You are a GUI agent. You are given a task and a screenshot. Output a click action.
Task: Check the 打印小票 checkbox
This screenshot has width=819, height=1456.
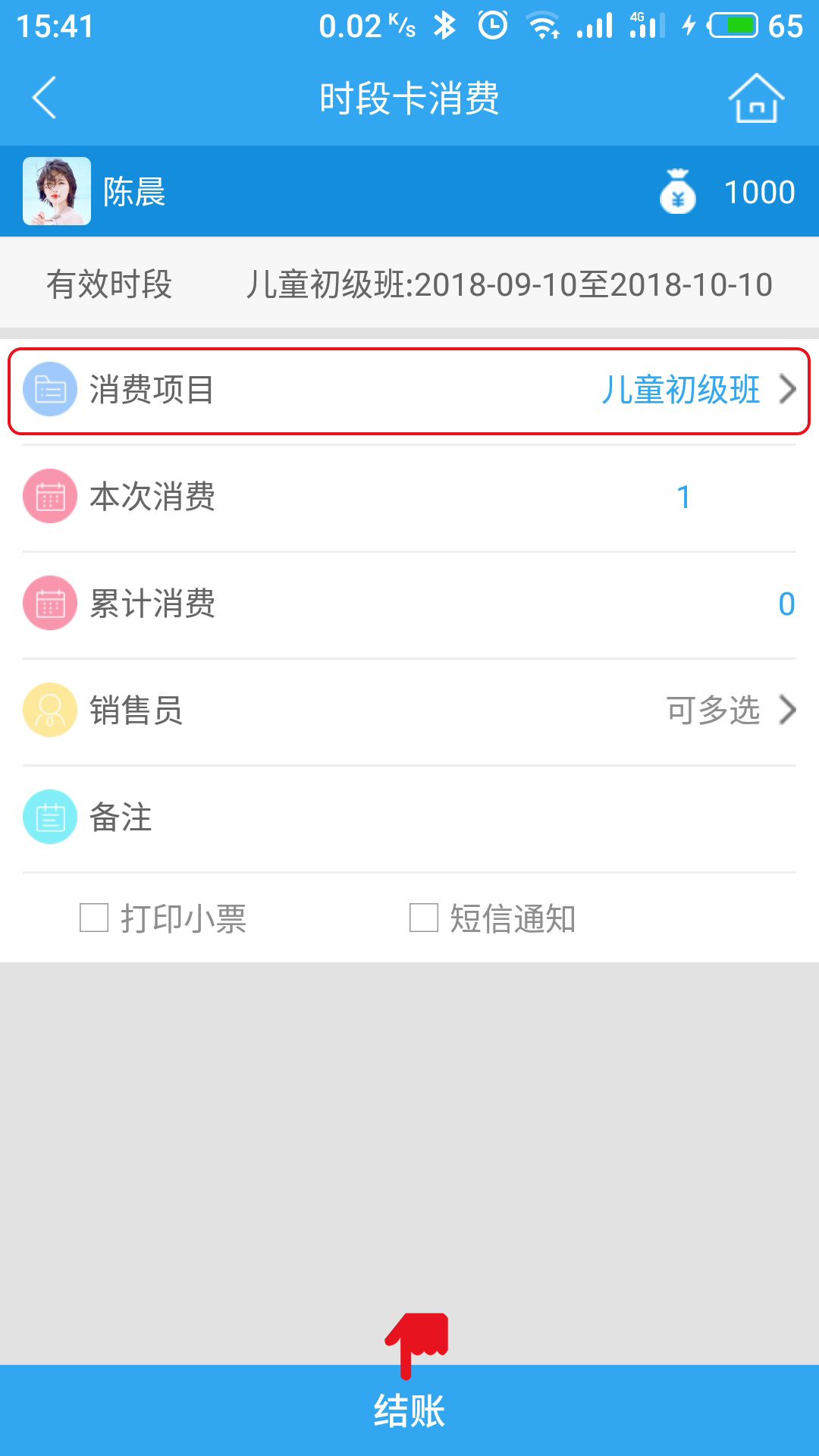pyautogui.click(x=94, y=918)
